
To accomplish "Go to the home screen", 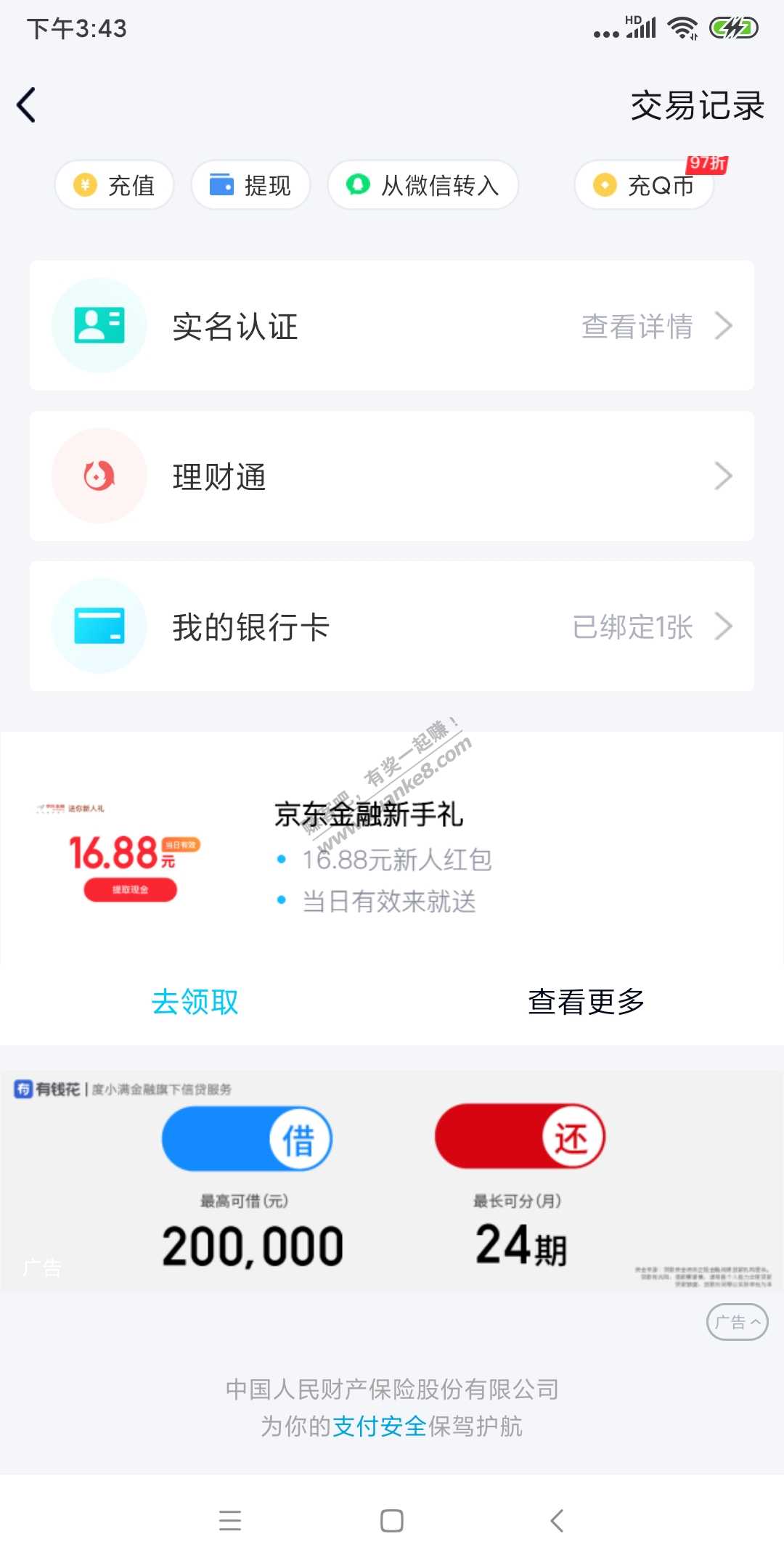I will [392, 1521].
